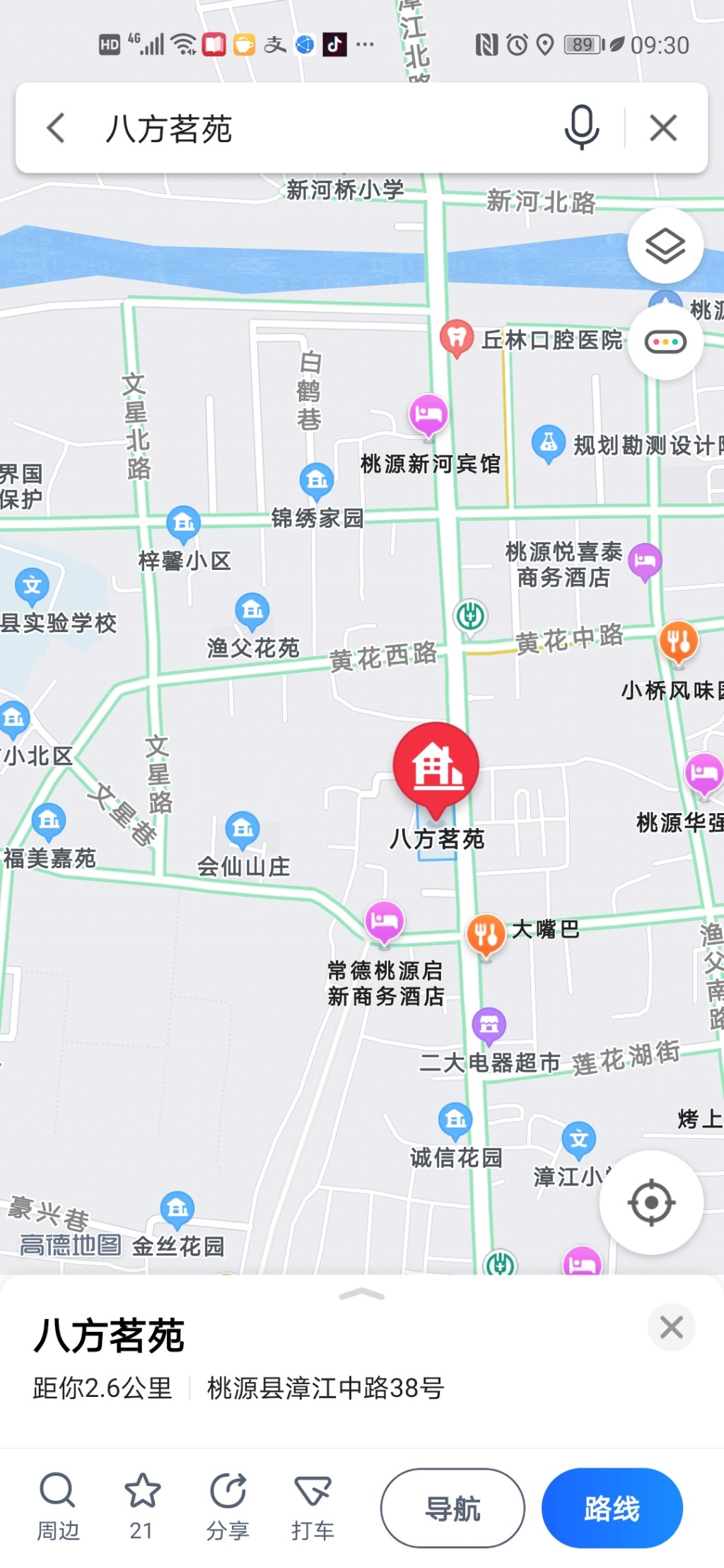Select the 会仙山庄 map marker
This screenshot has height=1568, width=724.
243,829
